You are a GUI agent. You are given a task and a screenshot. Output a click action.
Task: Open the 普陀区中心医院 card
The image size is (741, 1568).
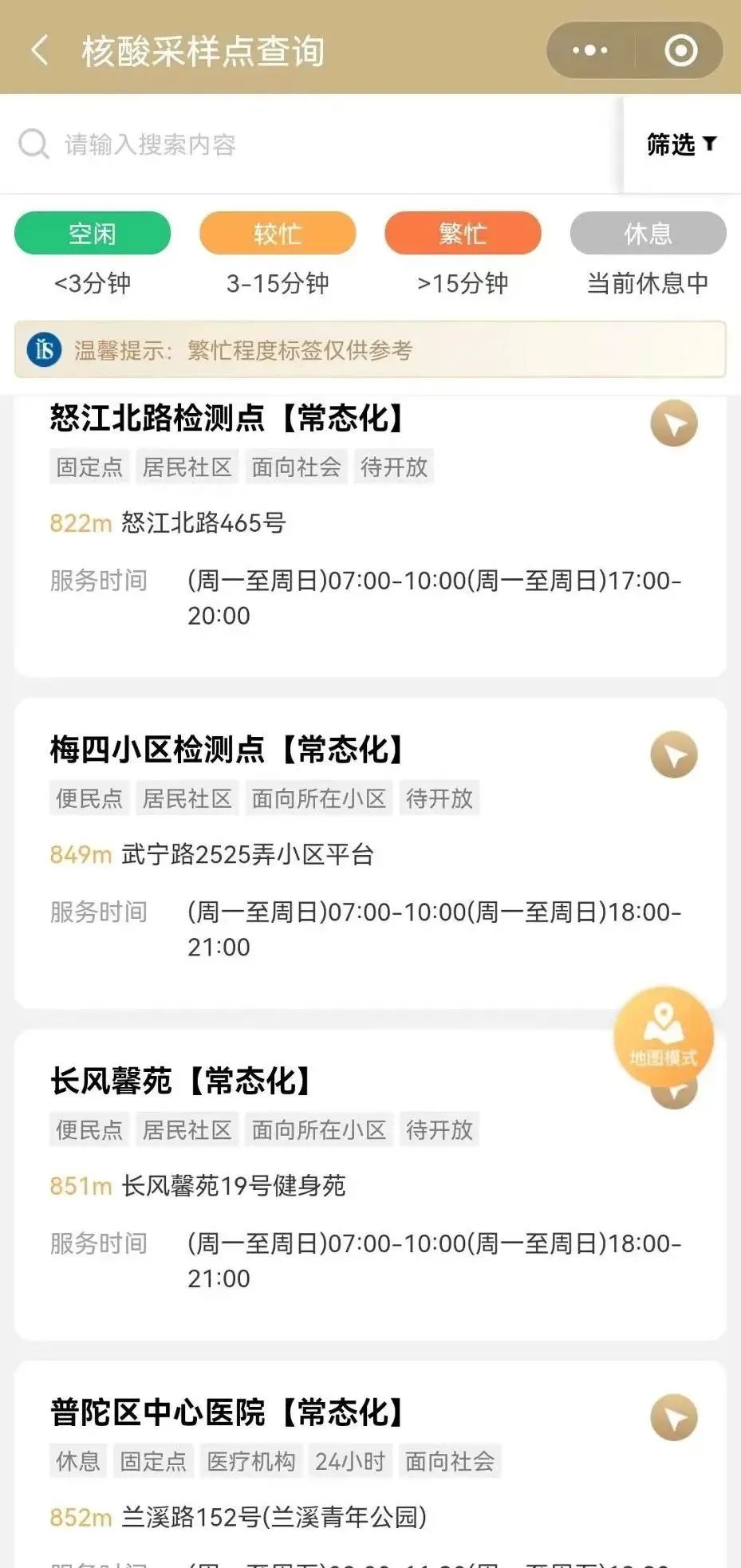tap(370, 1464)
